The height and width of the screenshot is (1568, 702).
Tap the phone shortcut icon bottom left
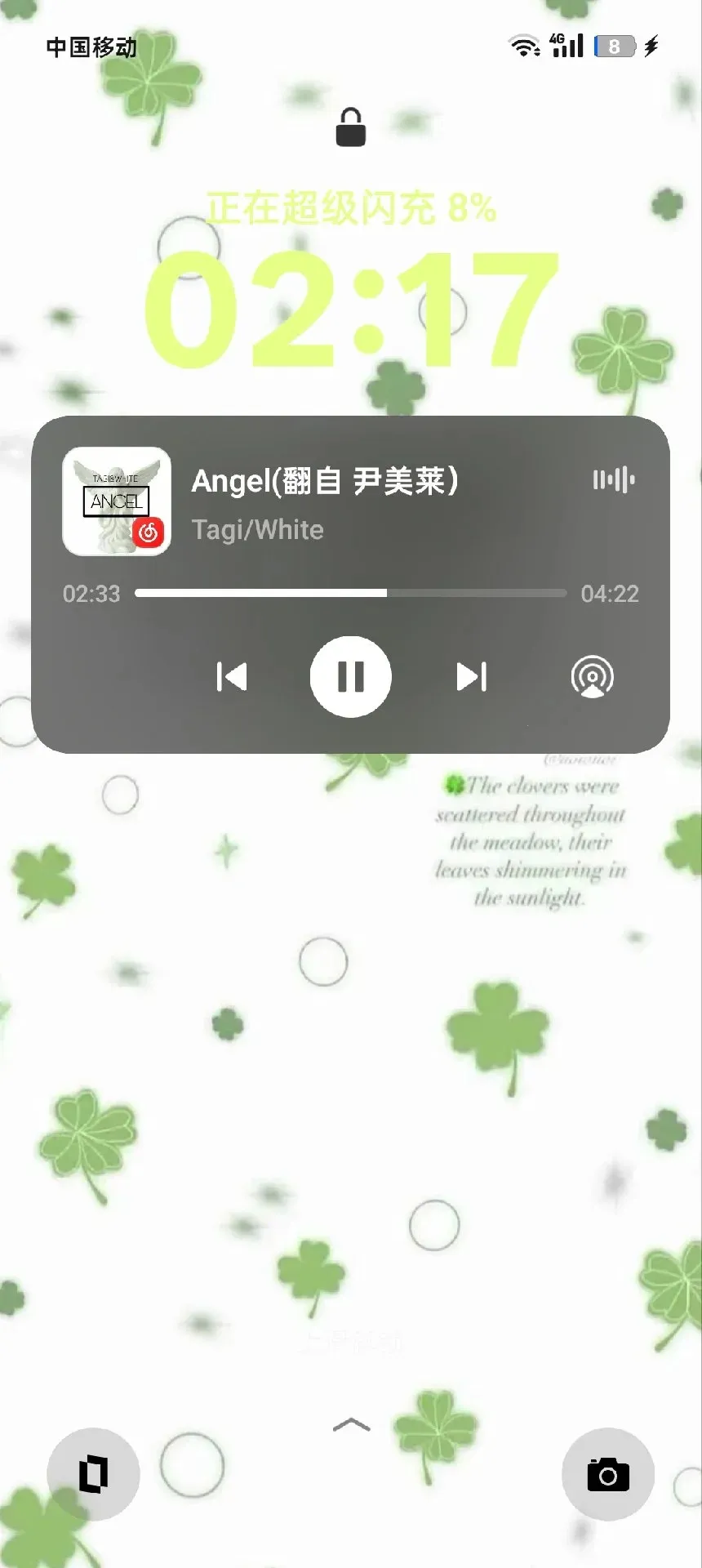(x=94, y=1472)
